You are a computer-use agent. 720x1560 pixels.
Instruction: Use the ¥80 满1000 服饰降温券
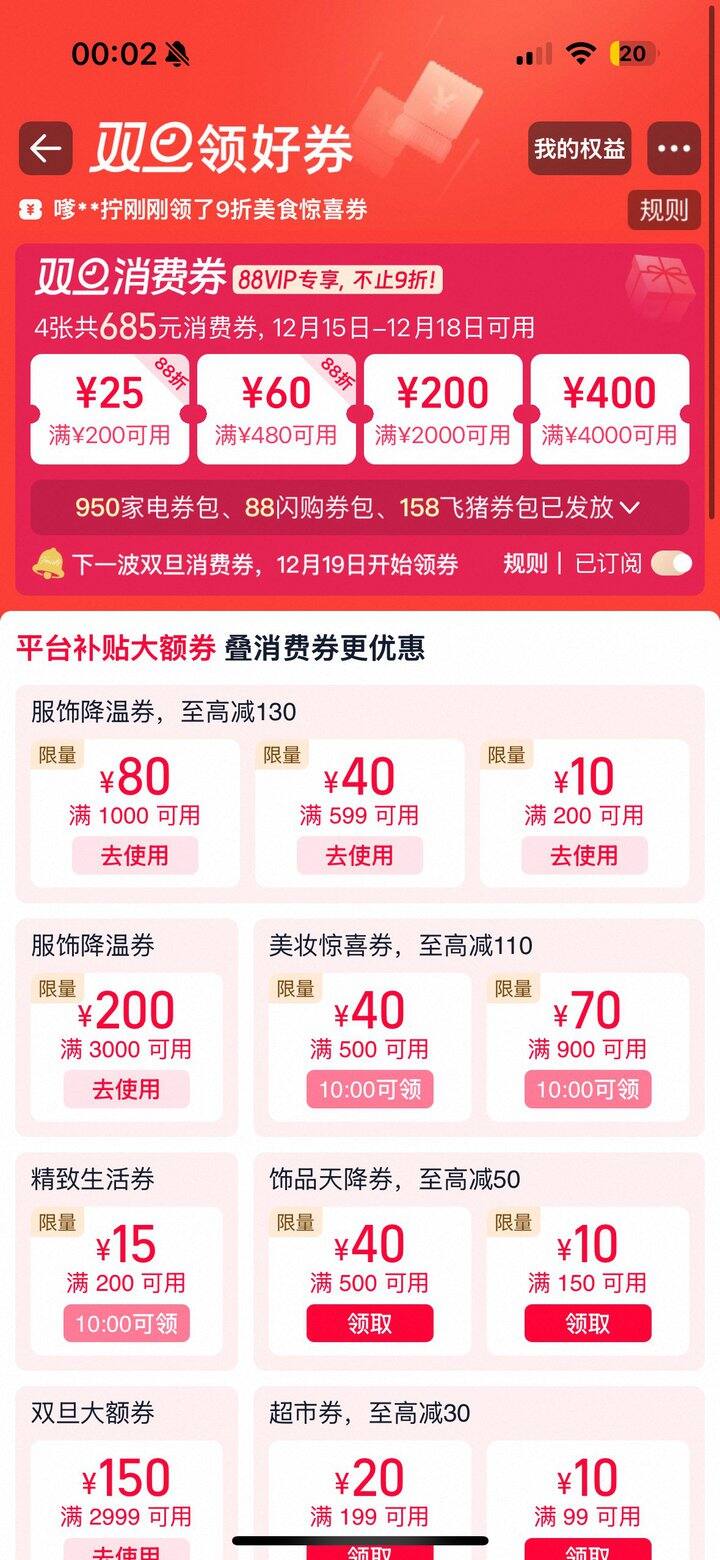click(x=135, y=856)
